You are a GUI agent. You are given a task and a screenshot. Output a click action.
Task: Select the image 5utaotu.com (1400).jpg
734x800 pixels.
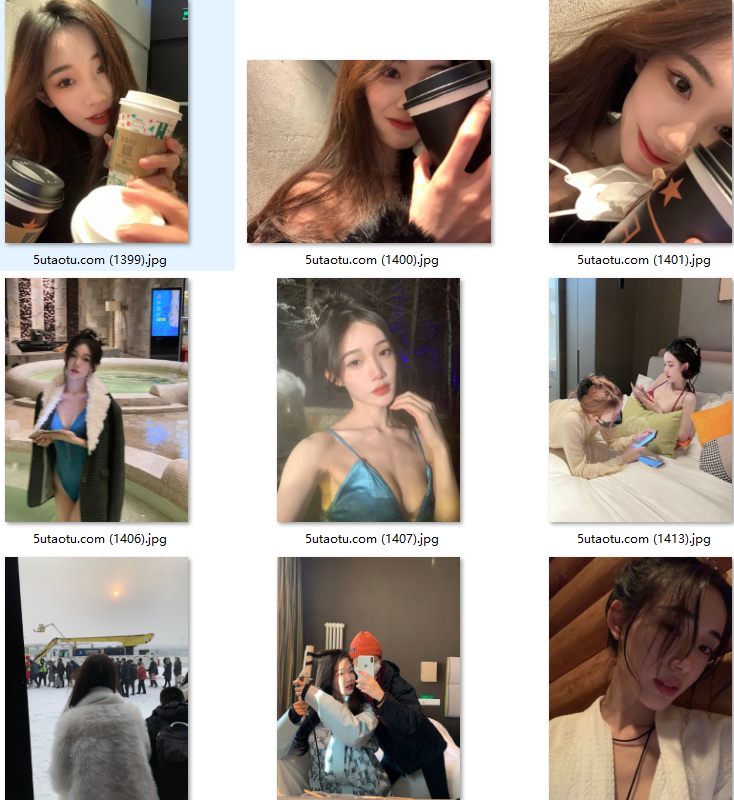coord(369,151)
